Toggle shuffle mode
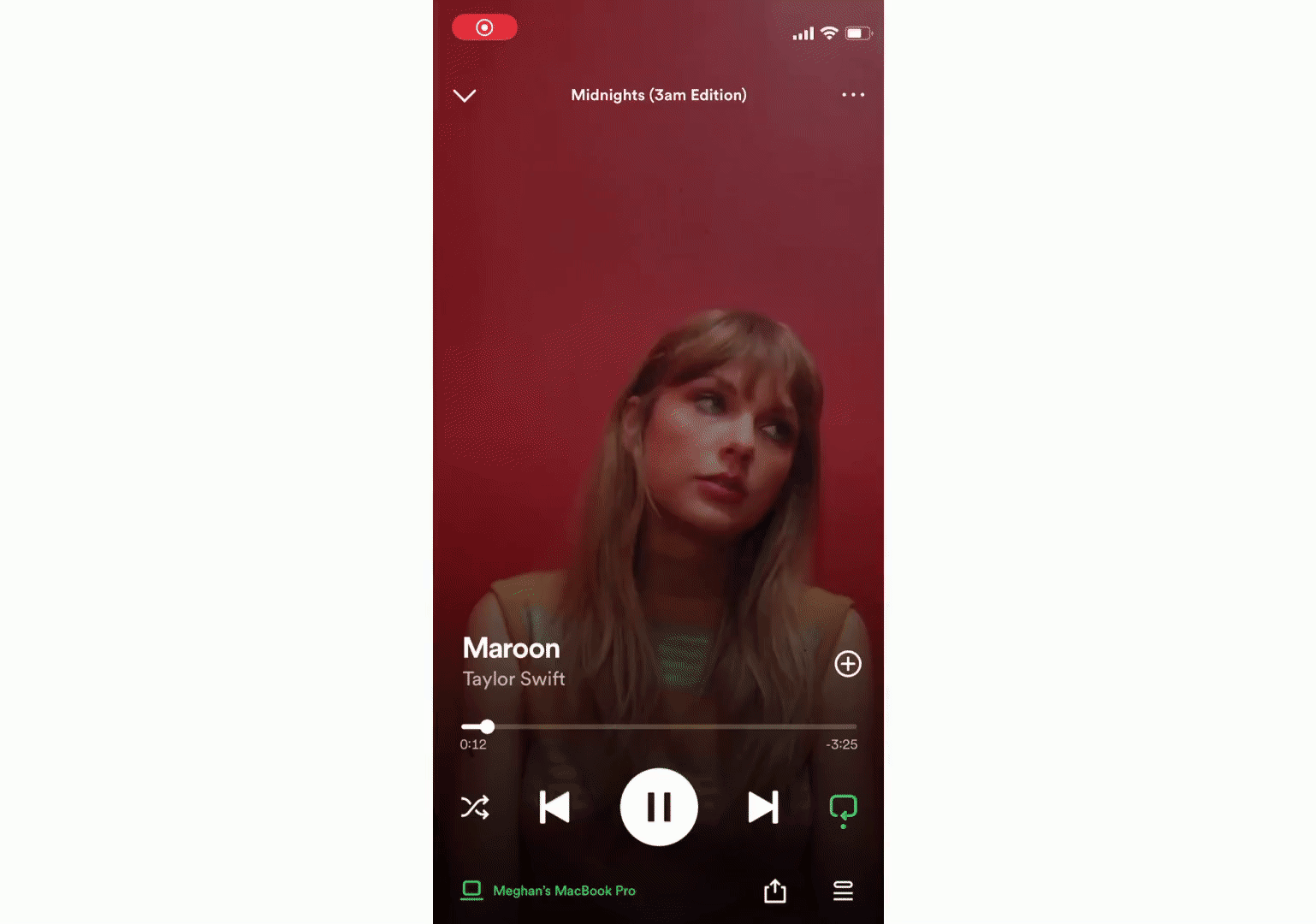 coord(475,807)
